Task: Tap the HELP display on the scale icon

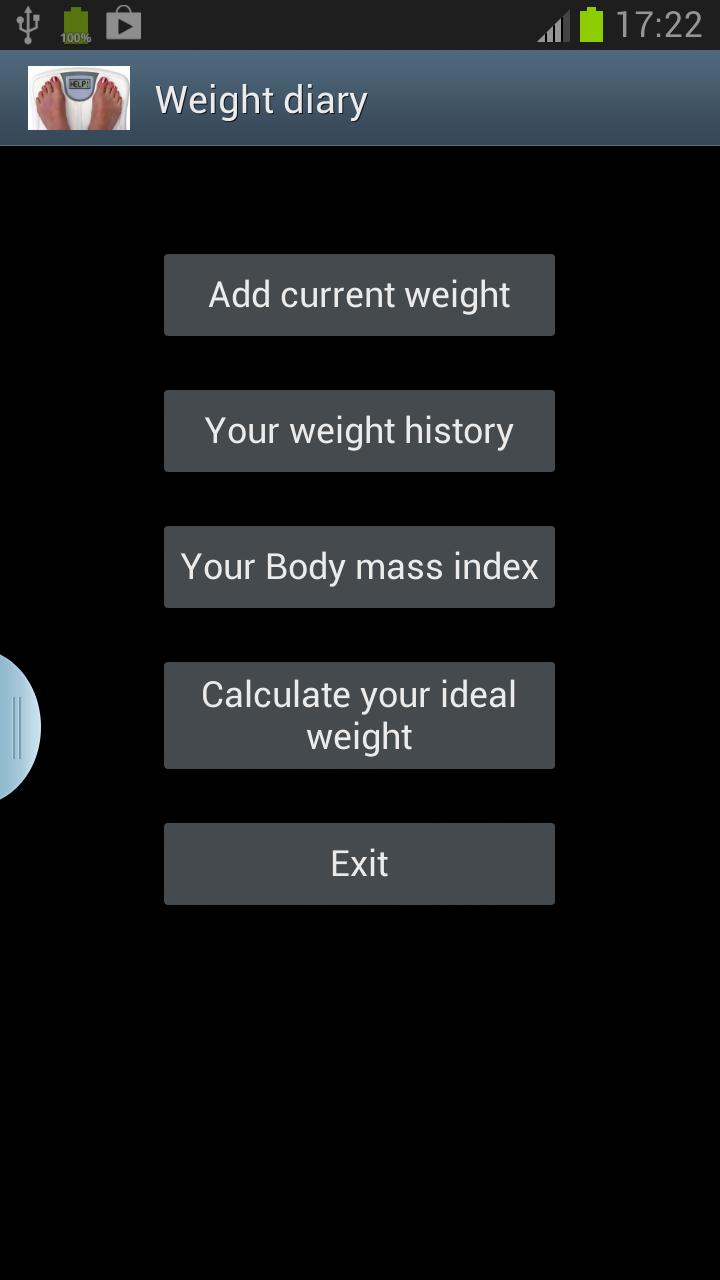Action: tap(78, 85)
